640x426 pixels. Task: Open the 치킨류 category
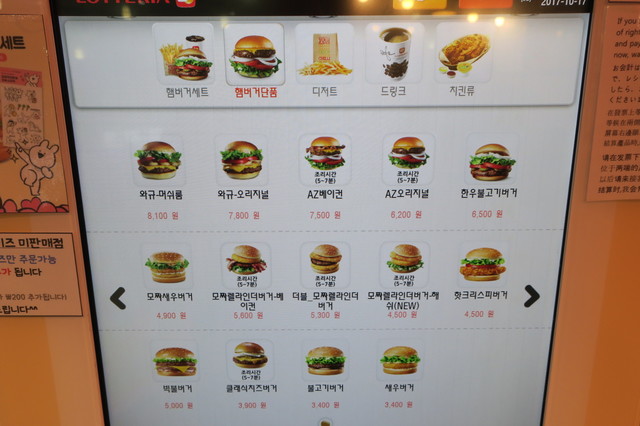463,59
